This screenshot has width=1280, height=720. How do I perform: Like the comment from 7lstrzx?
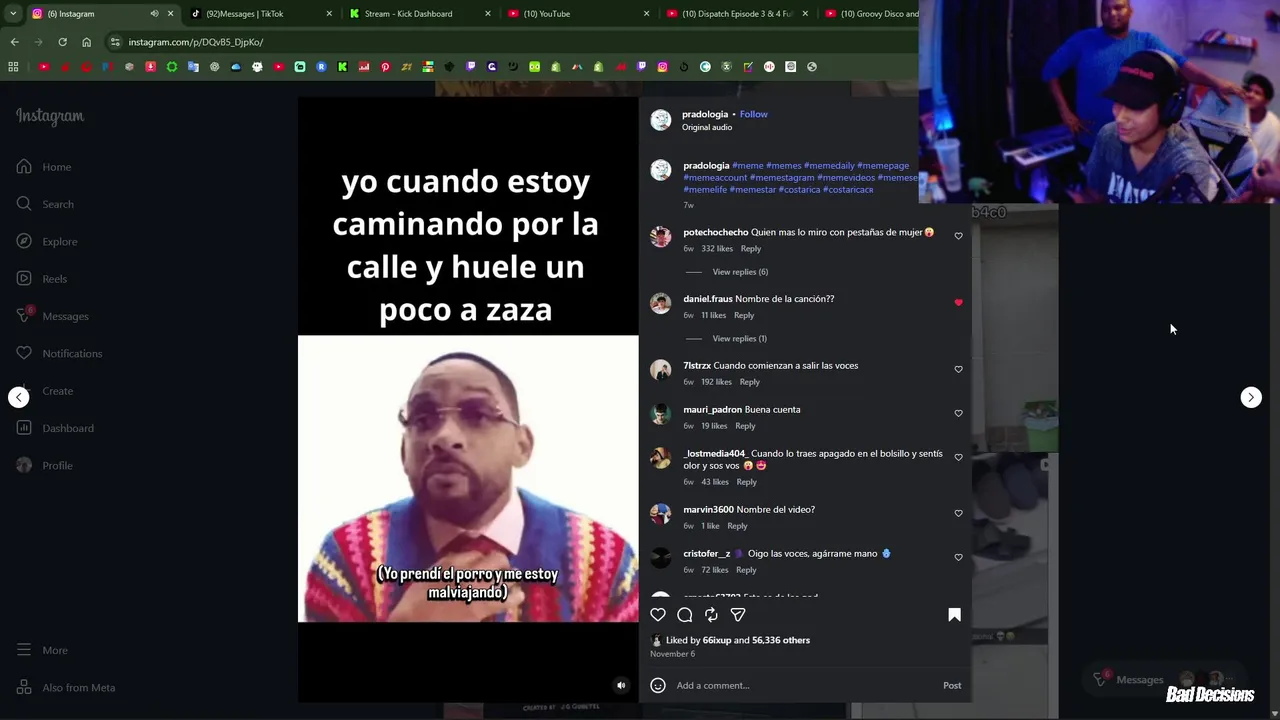(958, 369)
